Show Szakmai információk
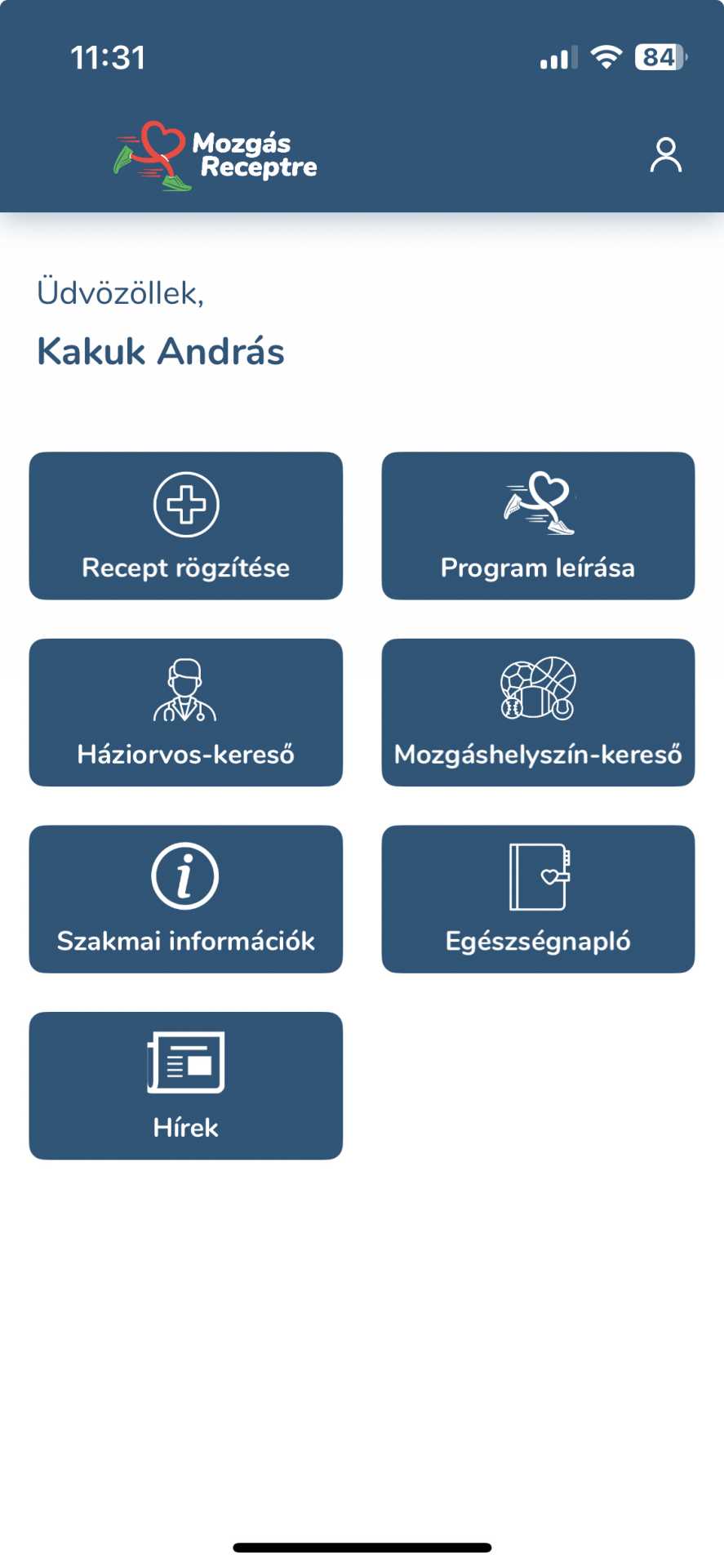 [186, 899]
